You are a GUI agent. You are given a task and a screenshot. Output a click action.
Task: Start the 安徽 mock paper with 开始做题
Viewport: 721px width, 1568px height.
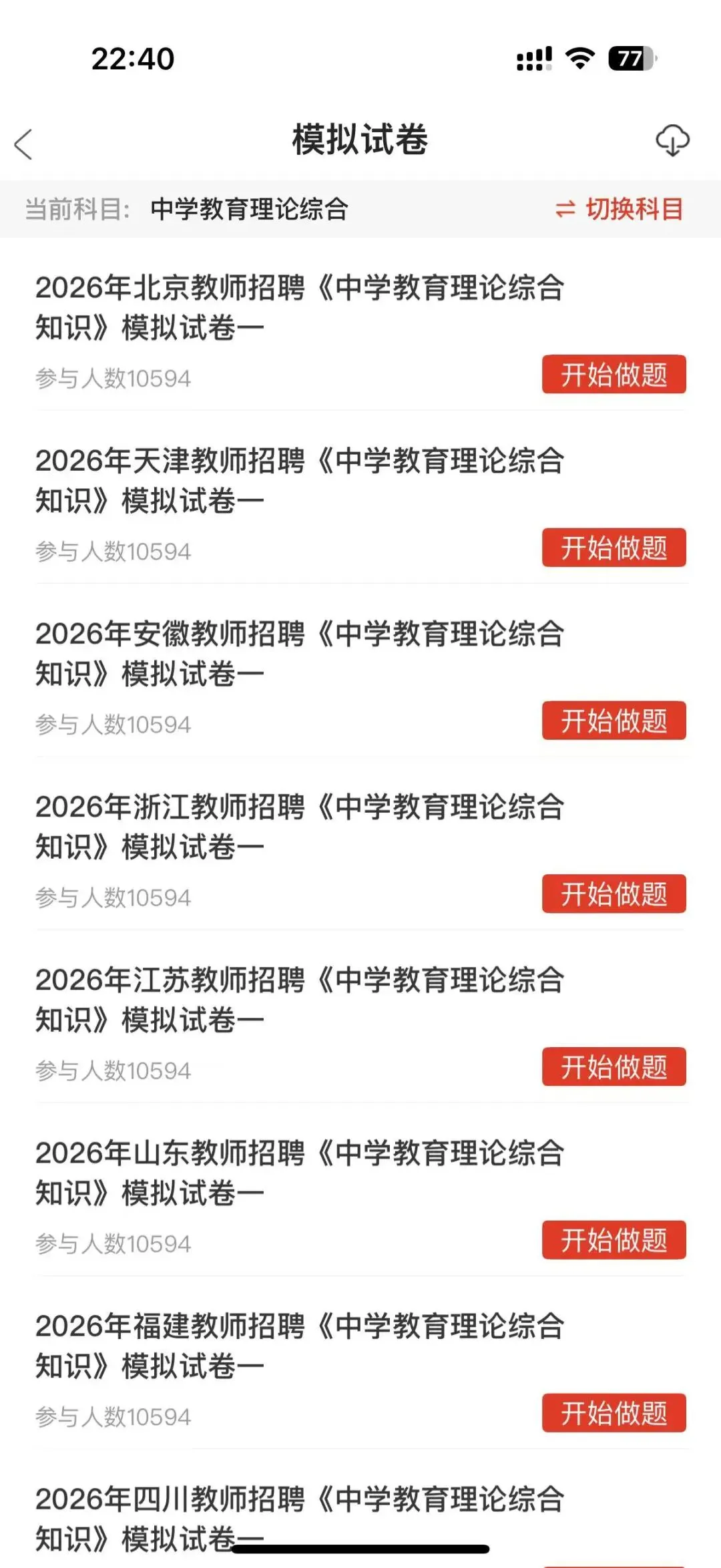pyautogui.click(x=614, y=721)
